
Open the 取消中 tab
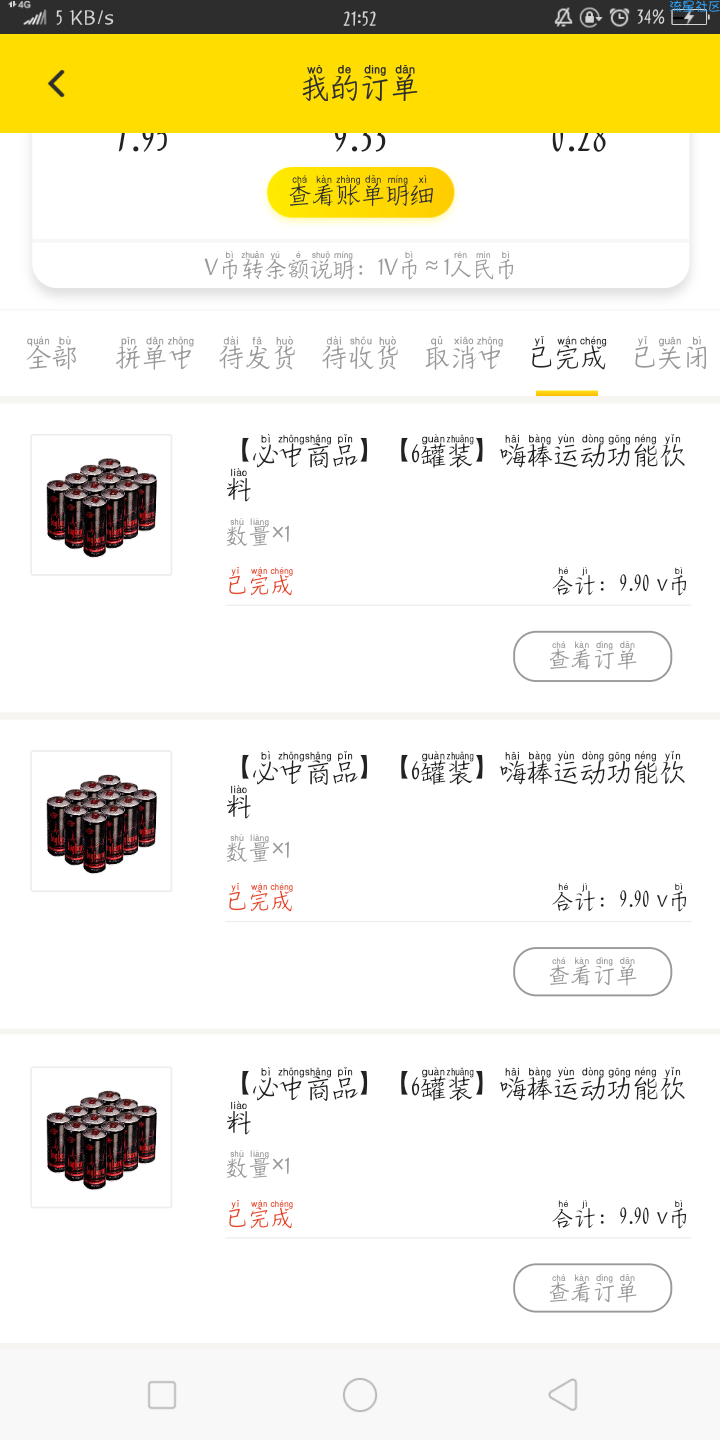[465, 354]
